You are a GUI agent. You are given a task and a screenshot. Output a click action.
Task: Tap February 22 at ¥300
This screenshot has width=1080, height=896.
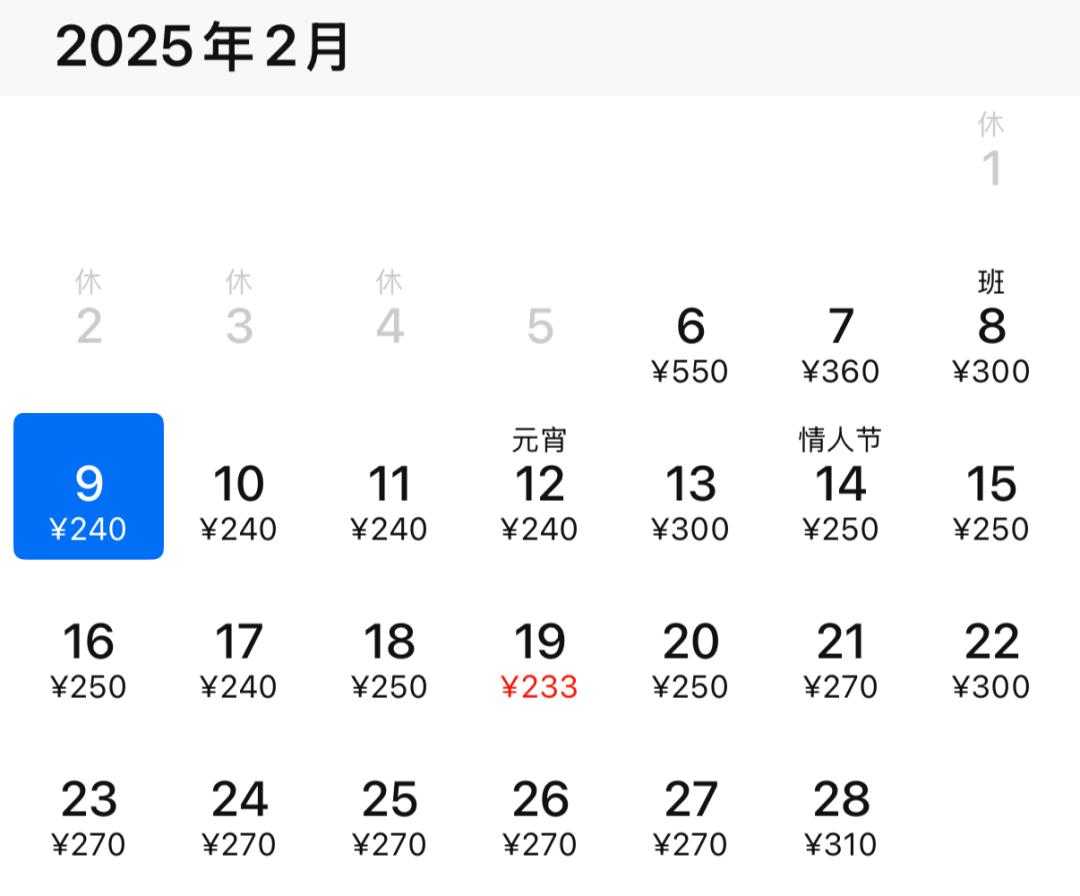[991, 659]
